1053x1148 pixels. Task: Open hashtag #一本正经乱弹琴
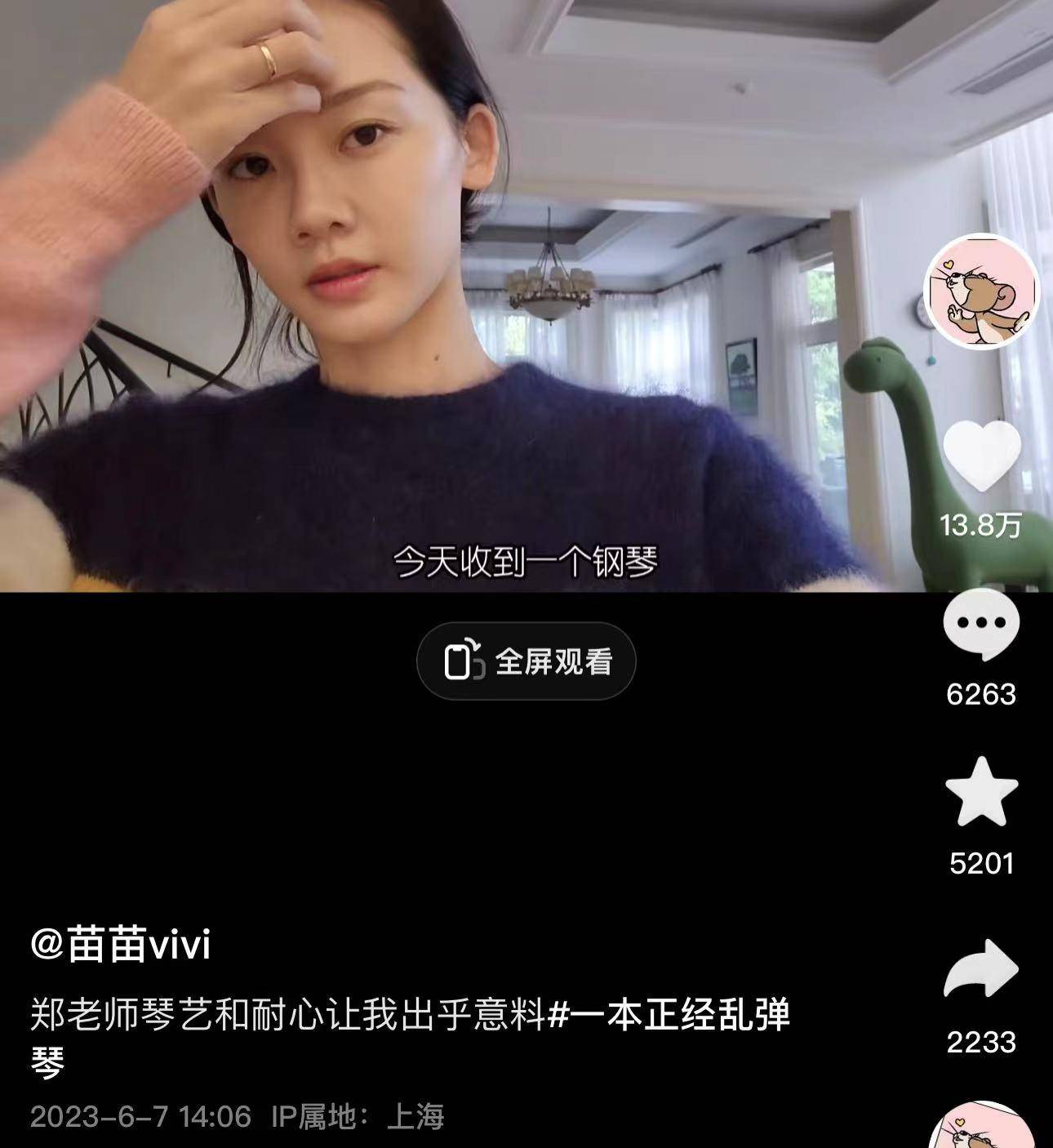coord(669,1016)
